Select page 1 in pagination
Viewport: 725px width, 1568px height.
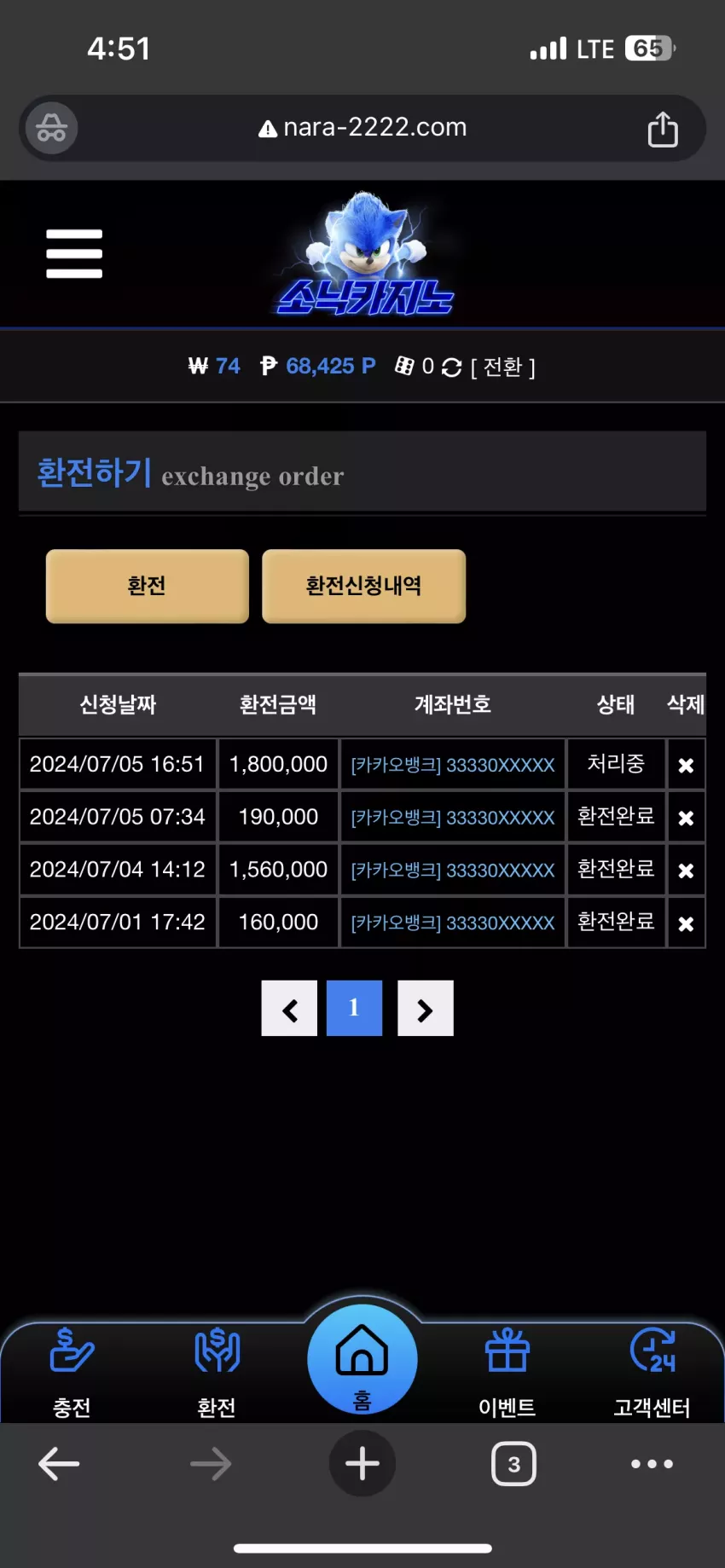coord(354,1009)
